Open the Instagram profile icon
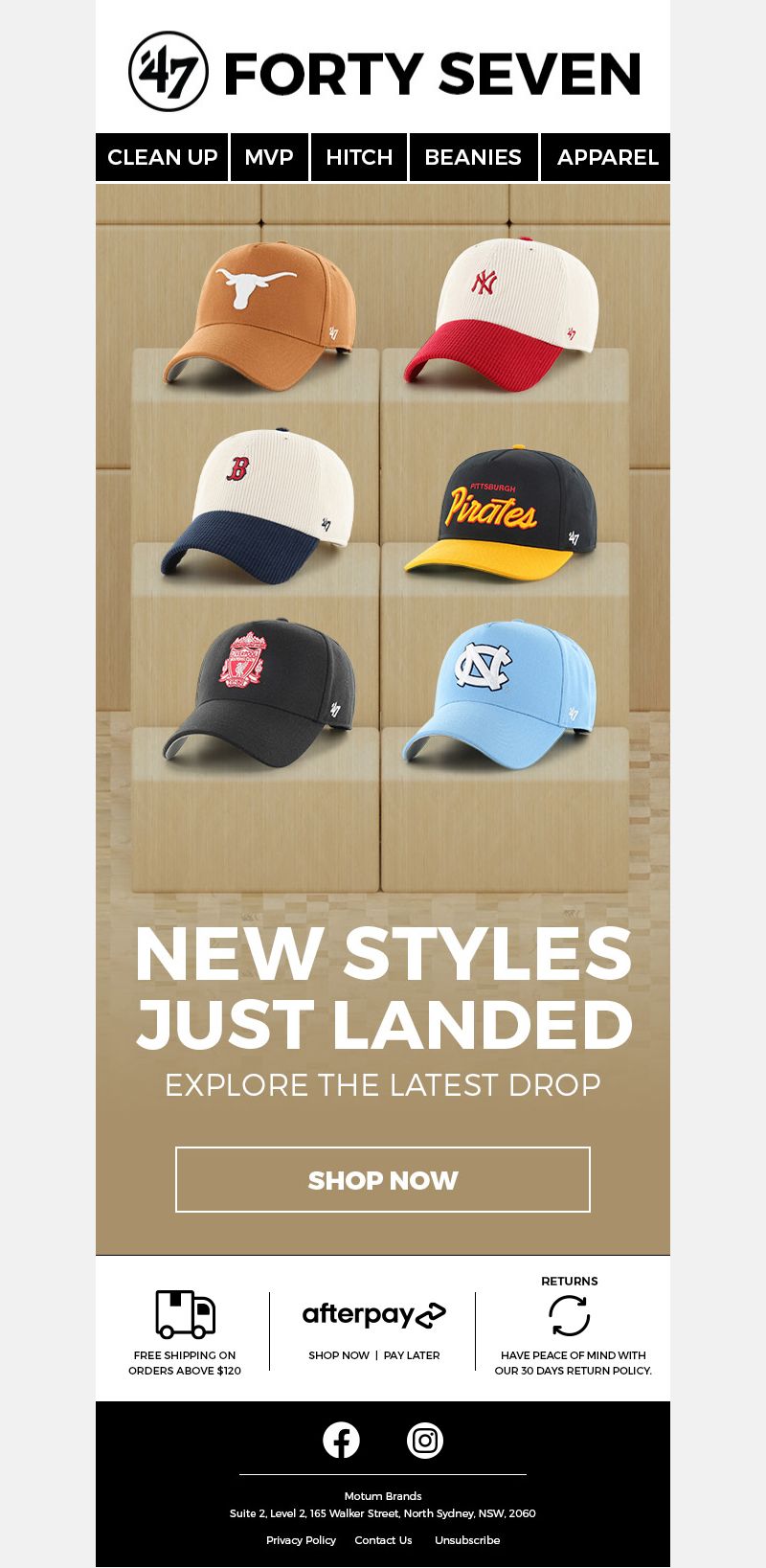Image resolution: width=766 pixels, height=1568 pixels. pyautogui.click(x=425, y=1441)
